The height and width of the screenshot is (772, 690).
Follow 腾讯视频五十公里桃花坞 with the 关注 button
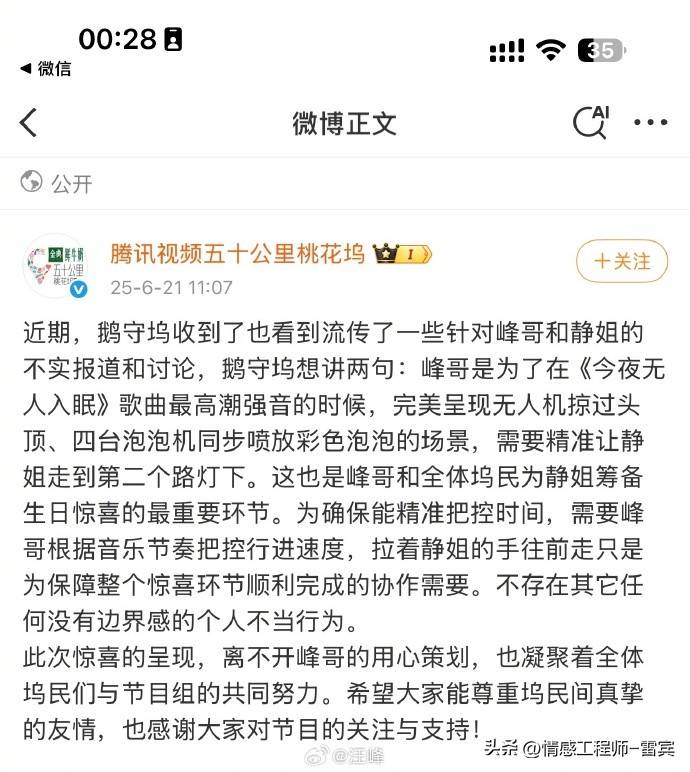click(x=621, y=262)
